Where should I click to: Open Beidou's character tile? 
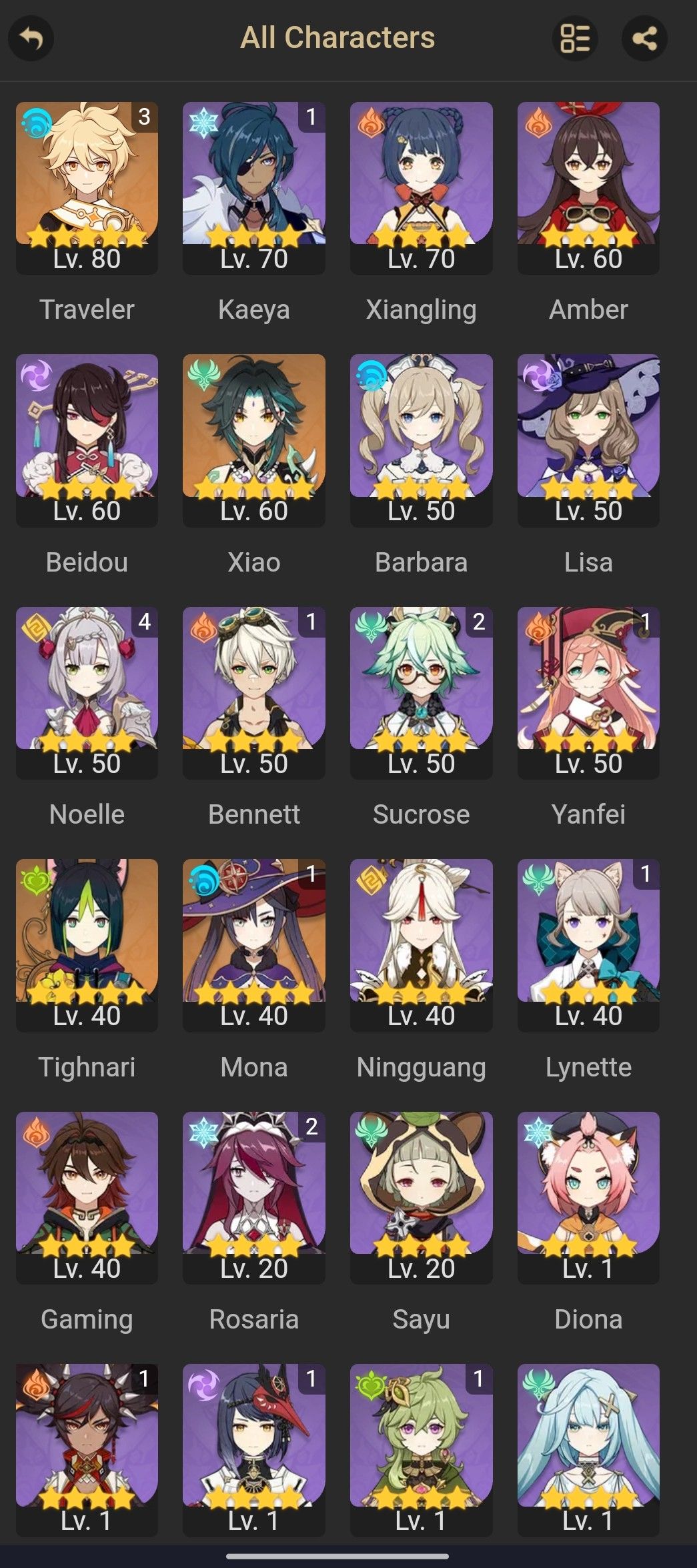(x=87, y=440)
